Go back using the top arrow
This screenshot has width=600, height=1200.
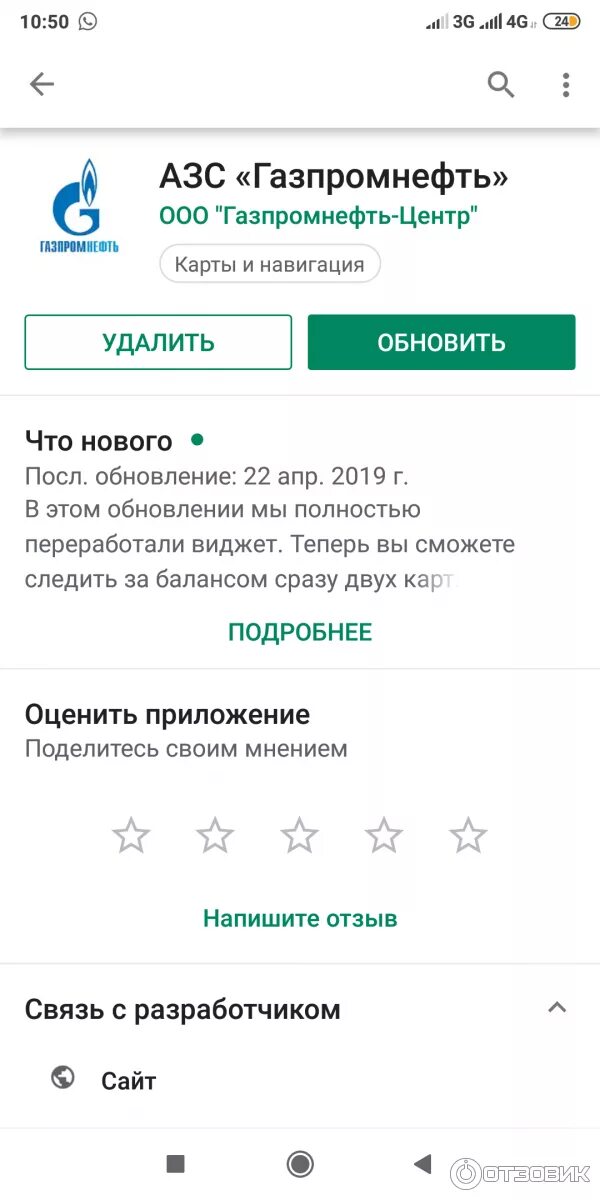42,85
